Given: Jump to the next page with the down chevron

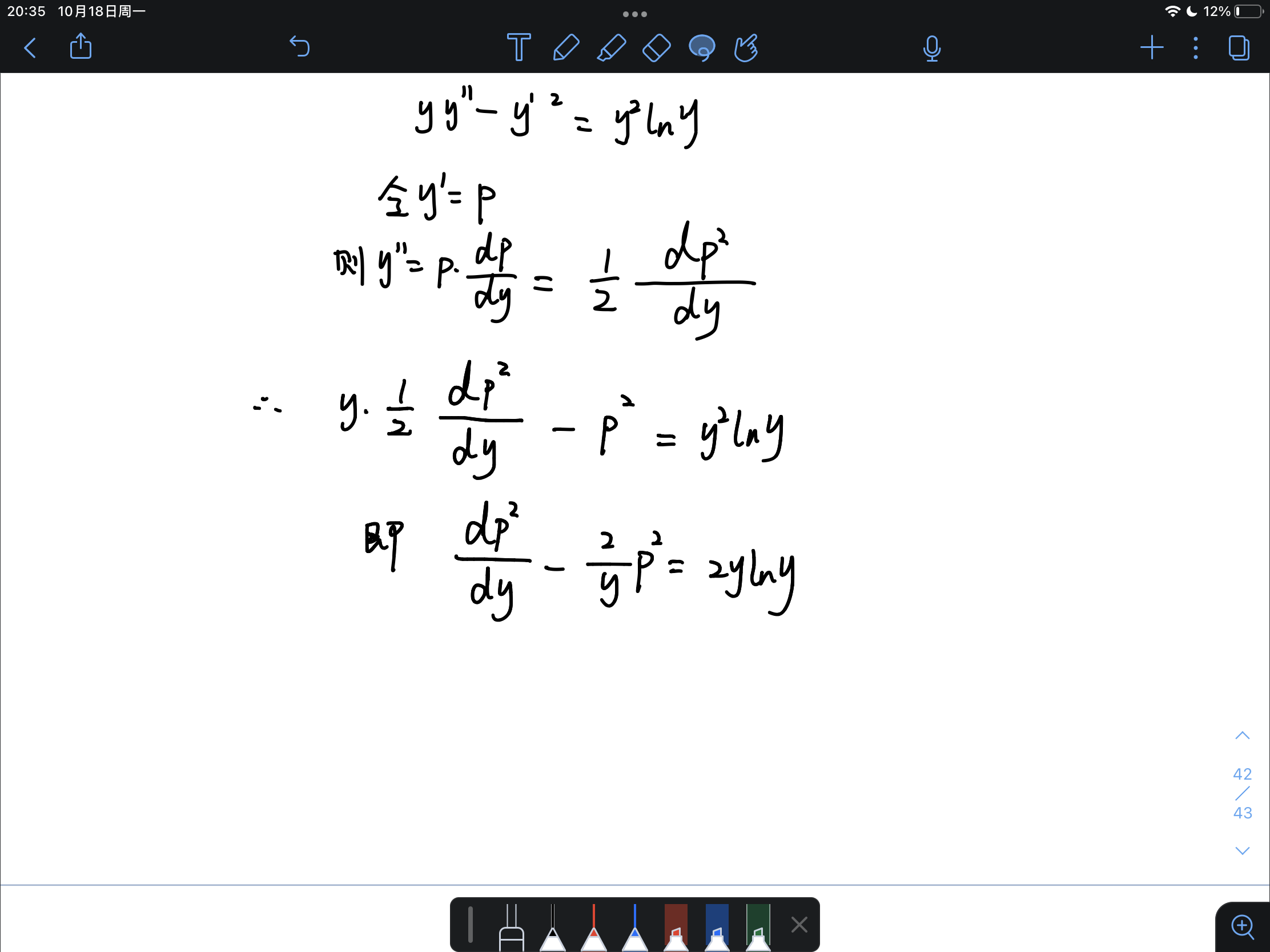Looking at the screenshot, I should coord(1242,851).
